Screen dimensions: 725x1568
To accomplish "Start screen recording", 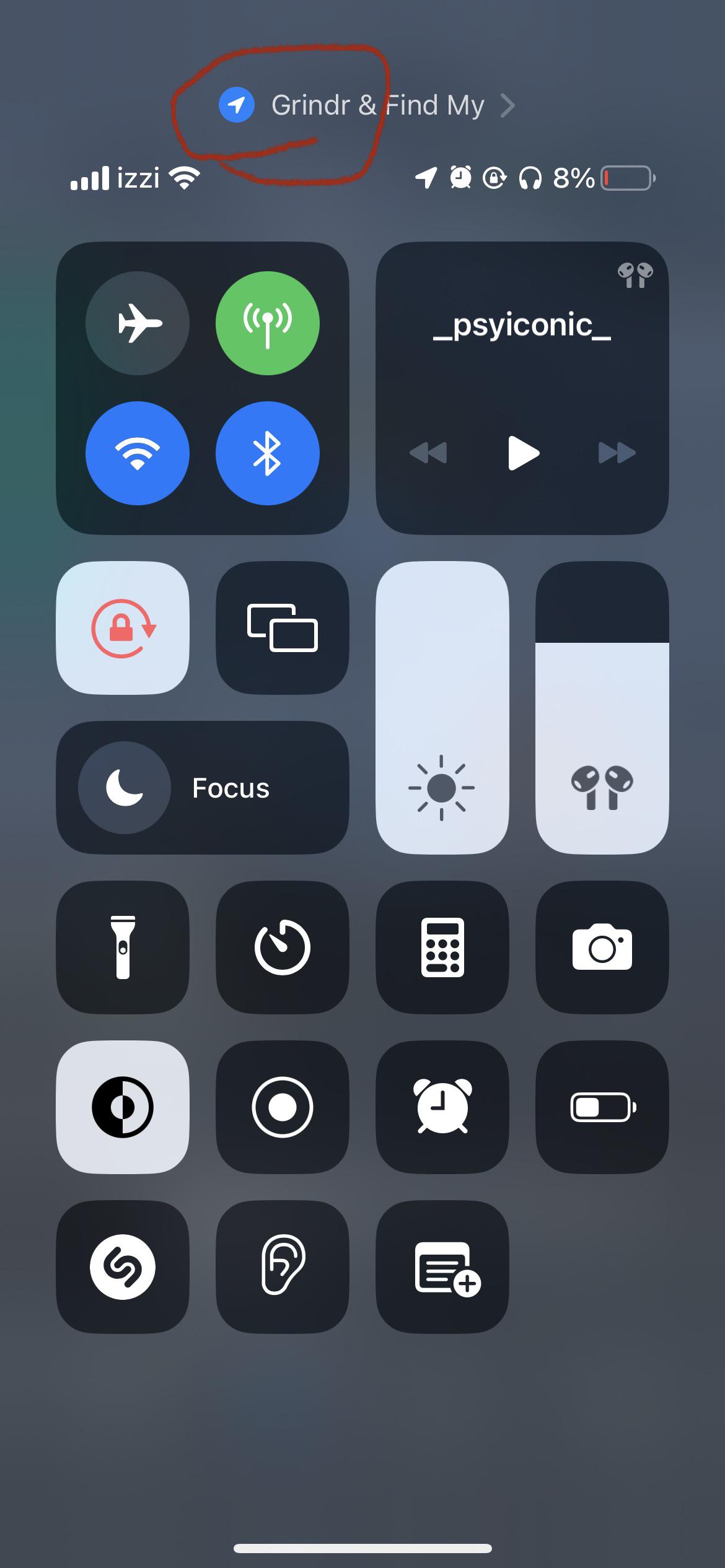I will point(283,1107).
